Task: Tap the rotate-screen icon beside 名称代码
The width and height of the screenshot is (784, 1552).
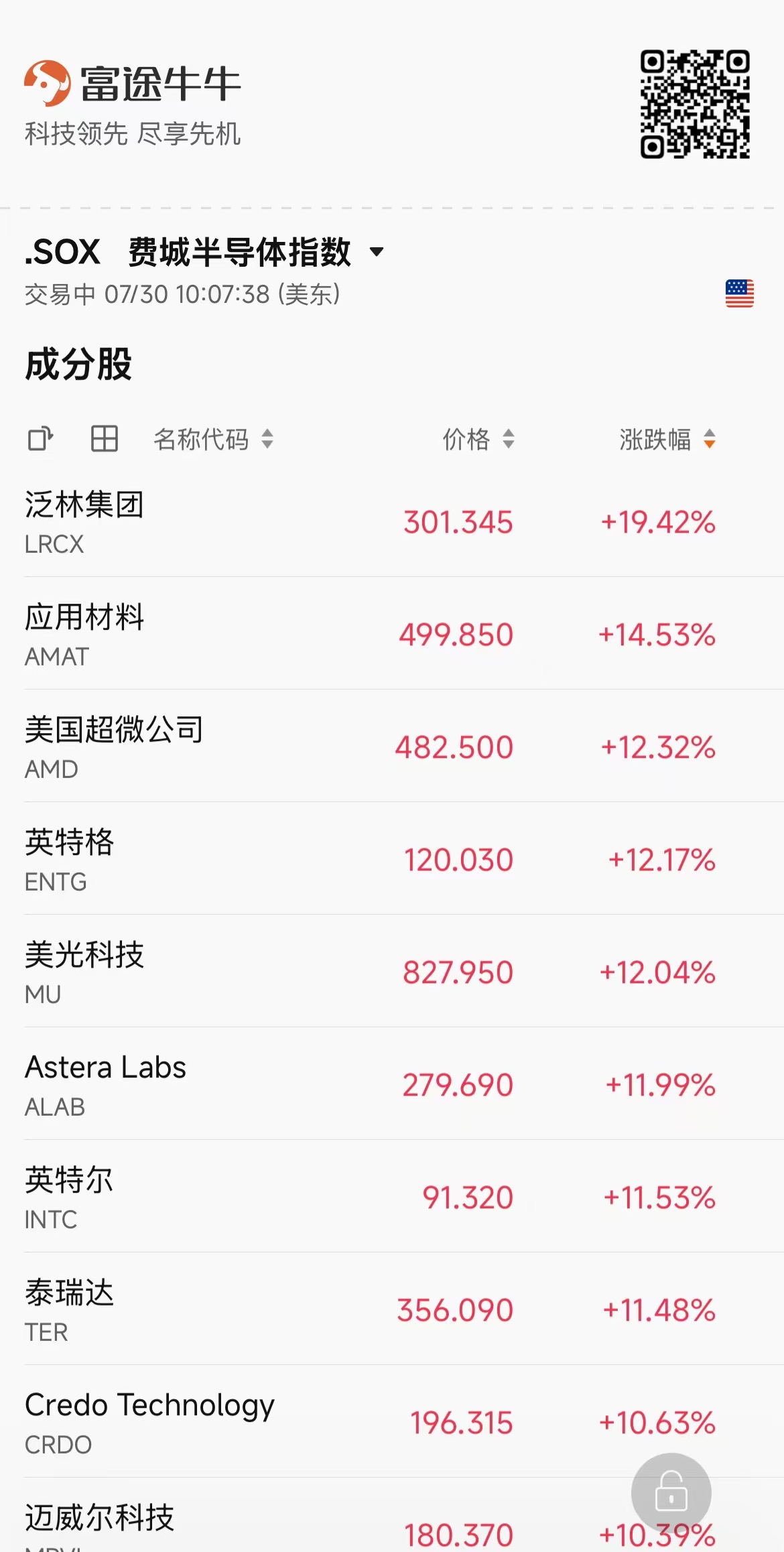Action: coord(40,439)
